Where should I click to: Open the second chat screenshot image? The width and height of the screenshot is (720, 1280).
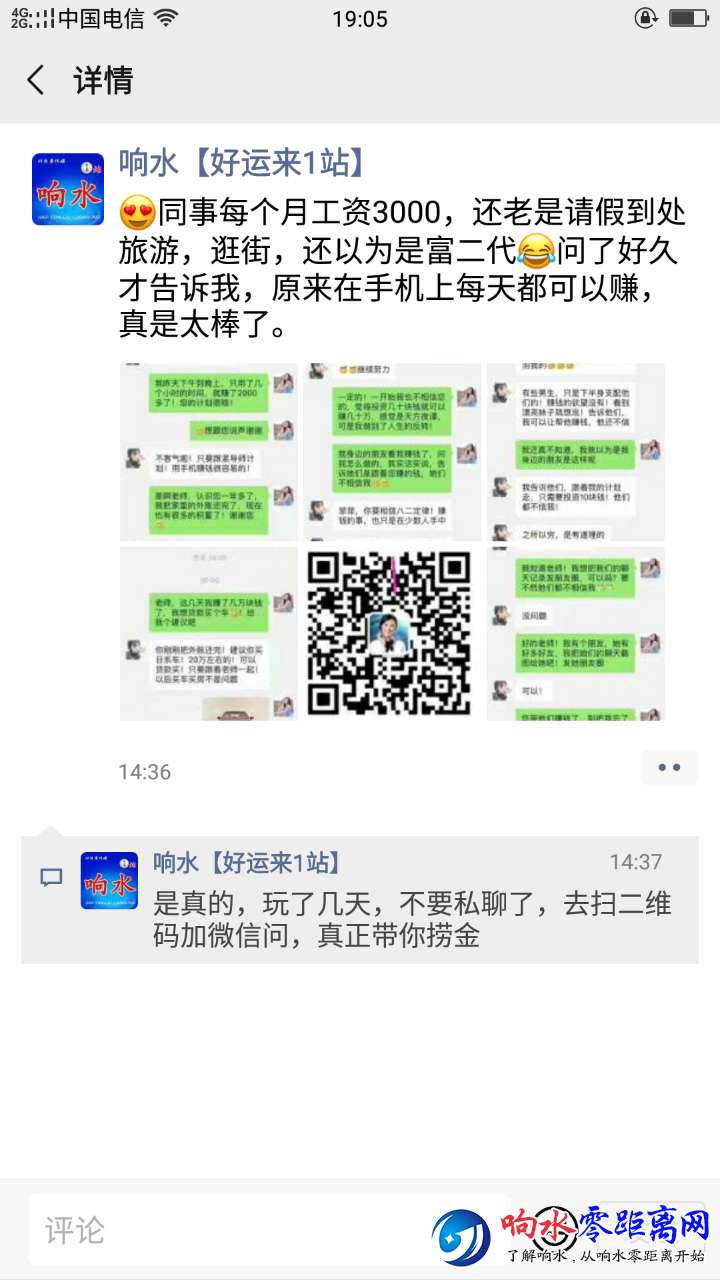click(393, 452)
